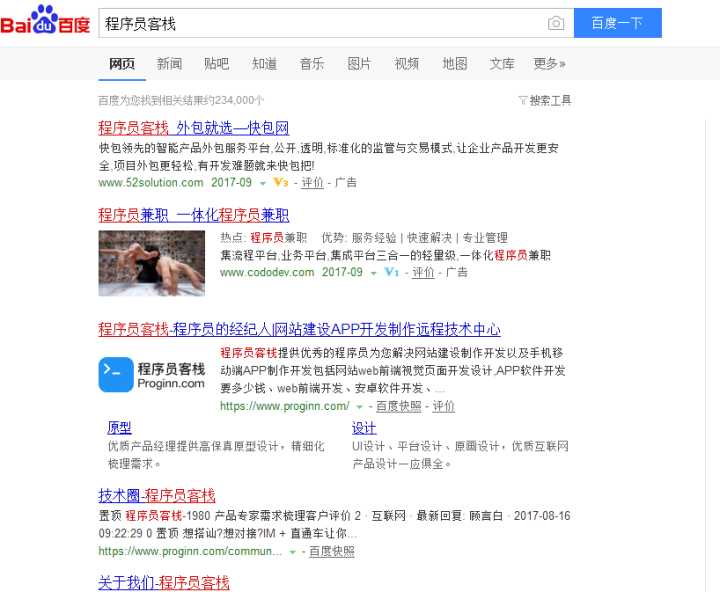Tap the search box containing 程序员客栈
The height and width of the screenshot is (592, 720).
tap(320, 23)
